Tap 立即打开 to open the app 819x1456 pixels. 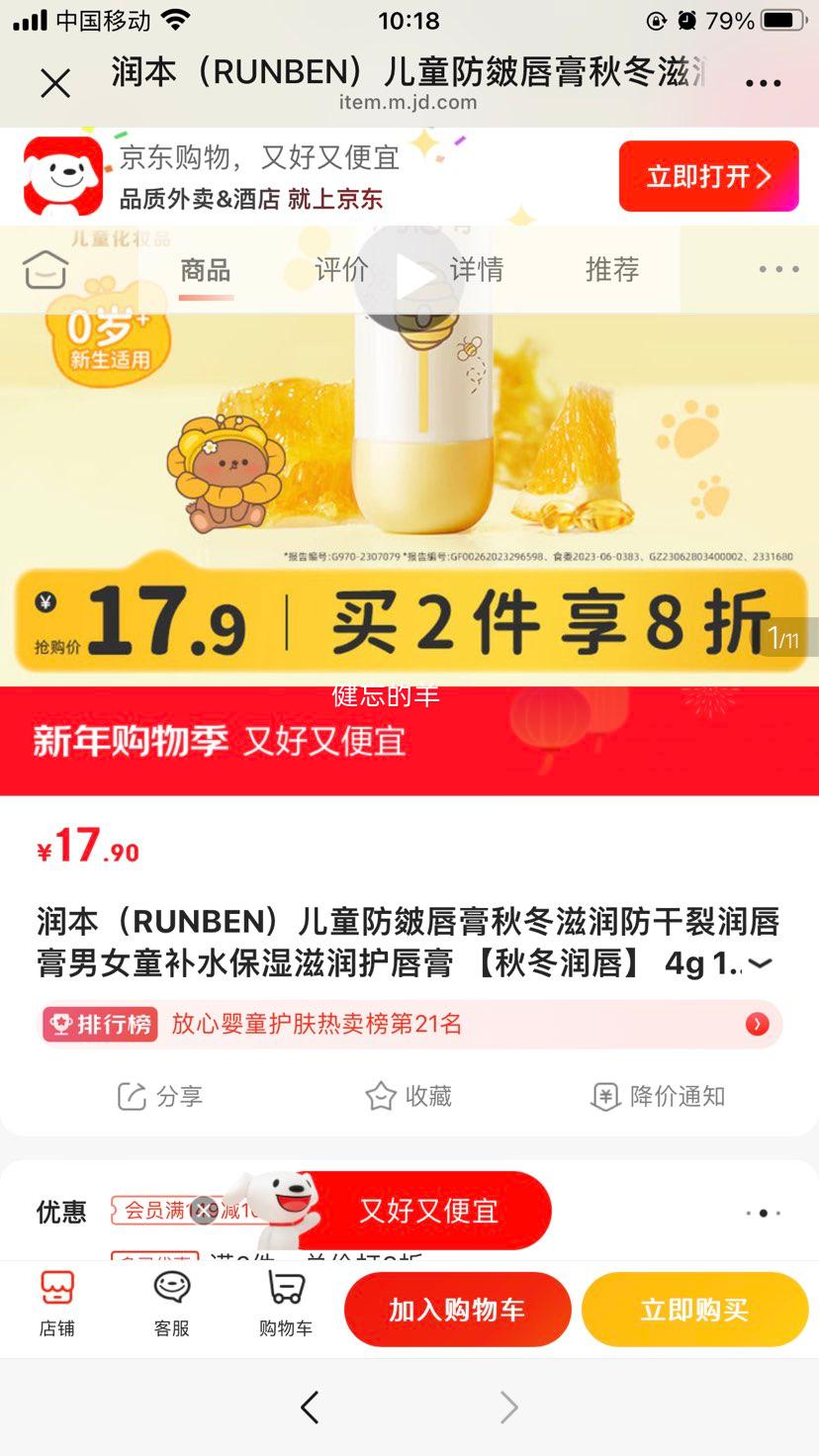tap(707, 176)
